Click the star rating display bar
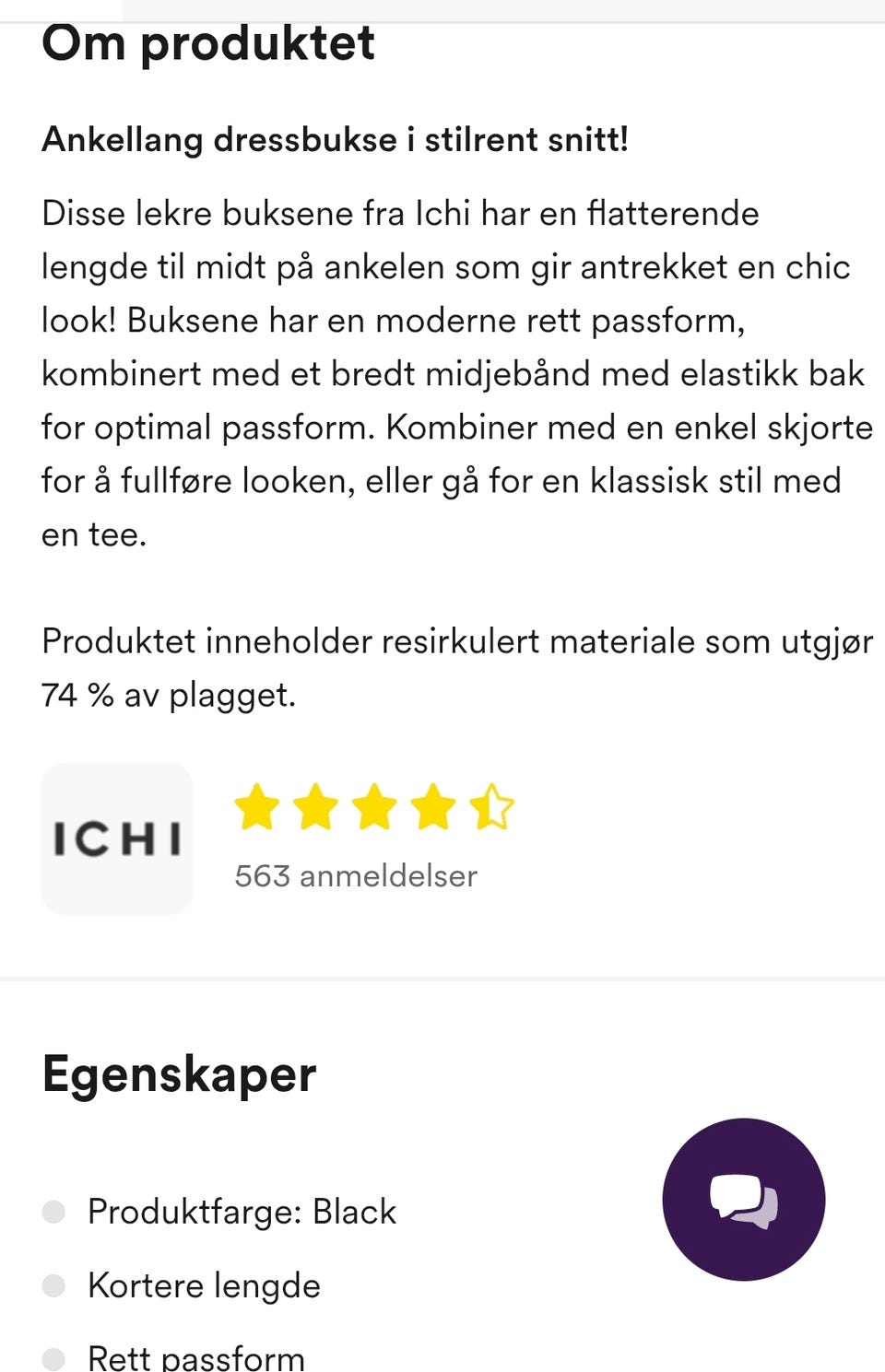 (375, 808)
